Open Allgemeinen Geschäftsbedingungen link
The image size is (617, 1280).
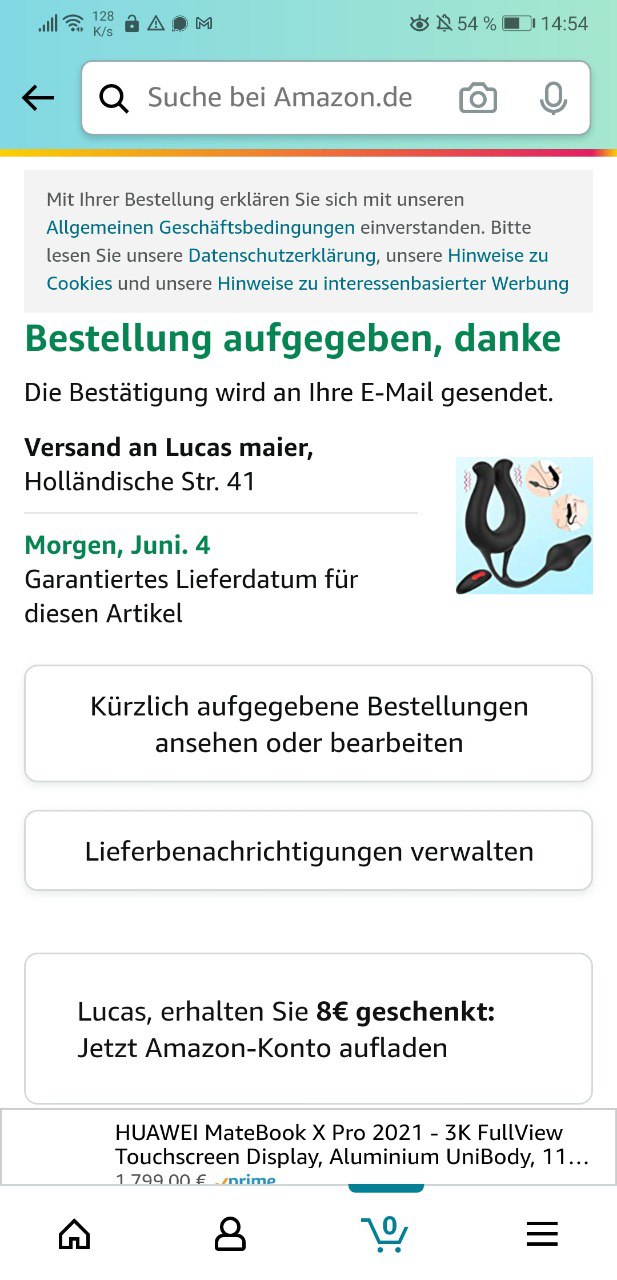pyautogui.click(x=200, y=227)
